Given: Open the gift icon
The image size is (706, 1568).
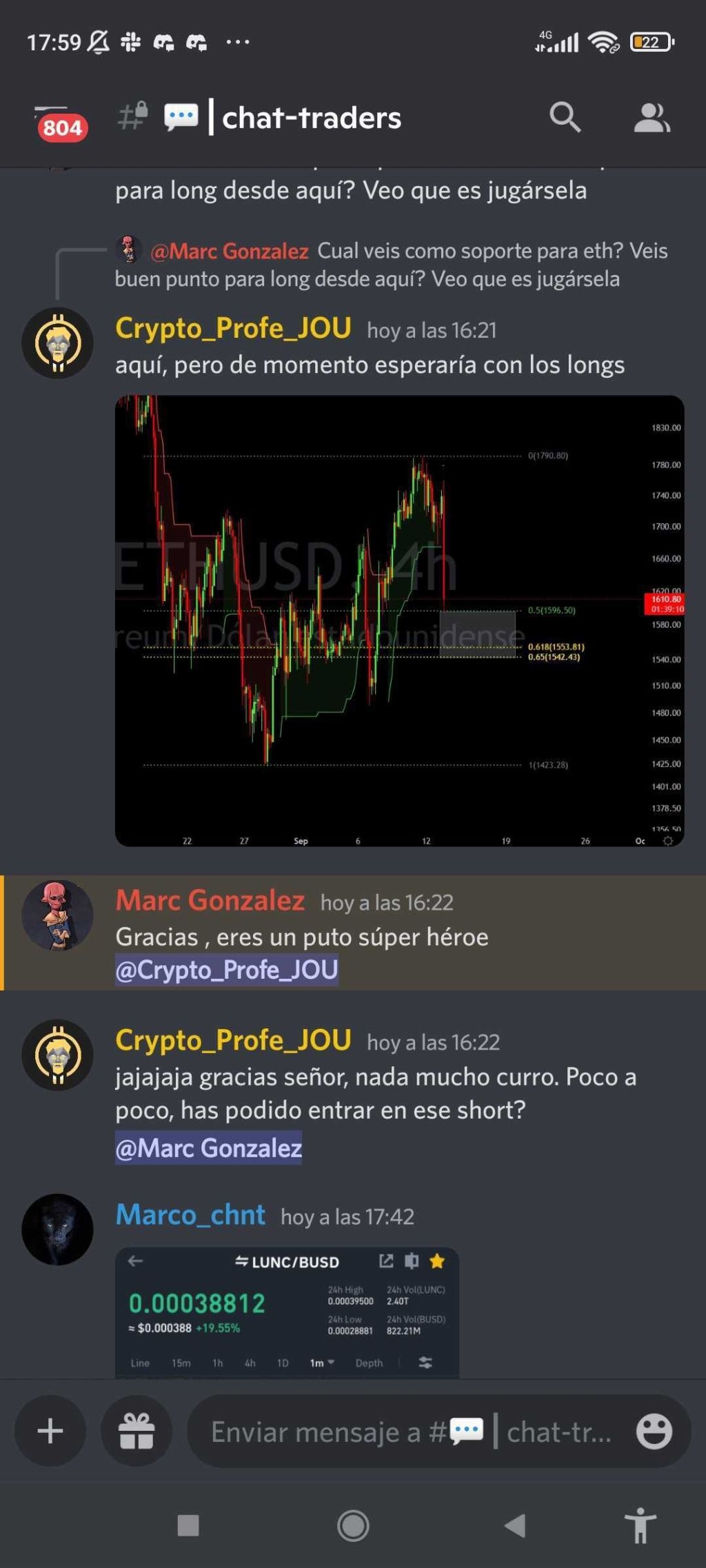Looking at the screenshot, I should (x=136, y=1431).
